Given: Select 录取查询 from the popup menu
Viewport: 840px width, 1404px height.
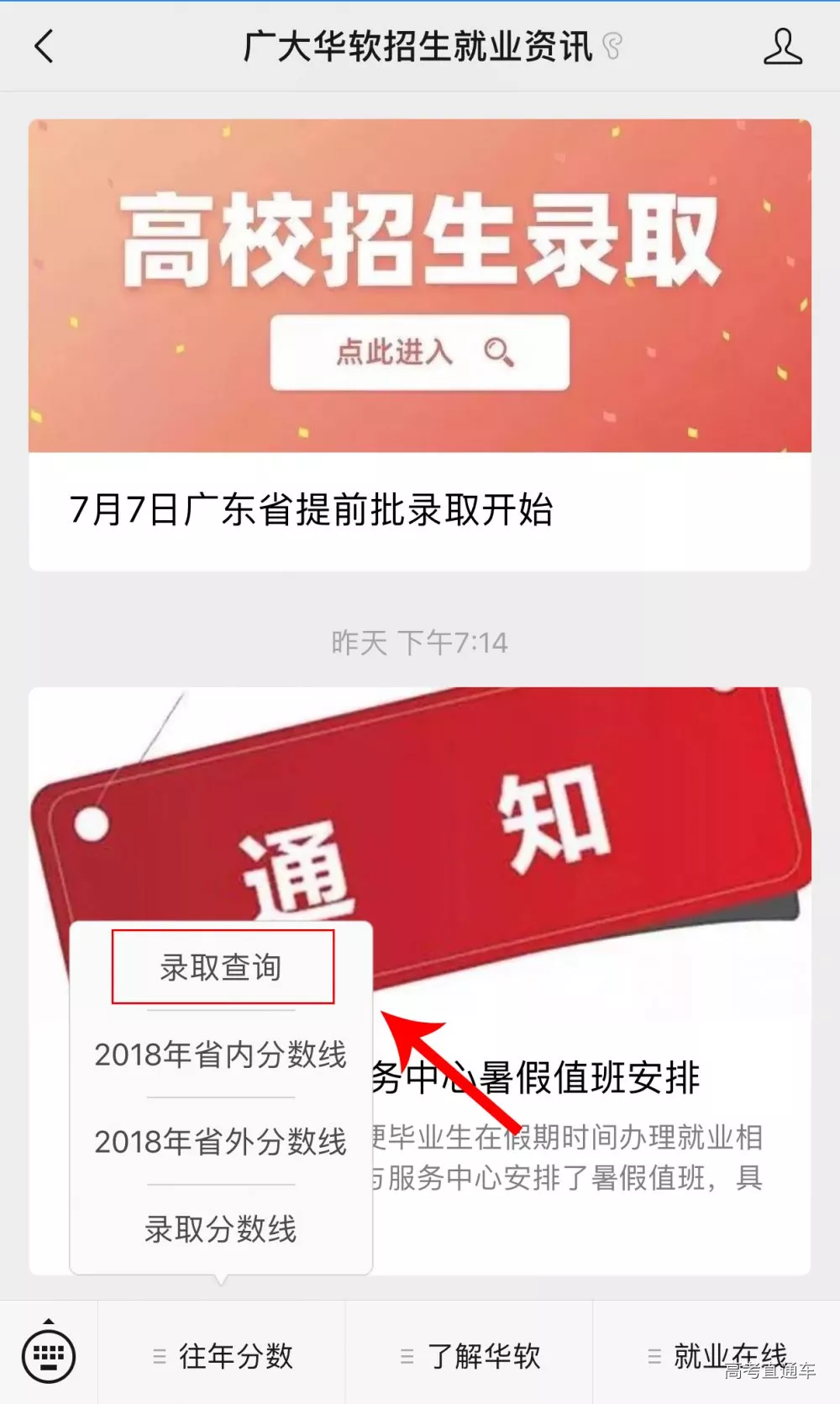Looking at the screenshot, I should pyautogui.click(x=222, y=967).
